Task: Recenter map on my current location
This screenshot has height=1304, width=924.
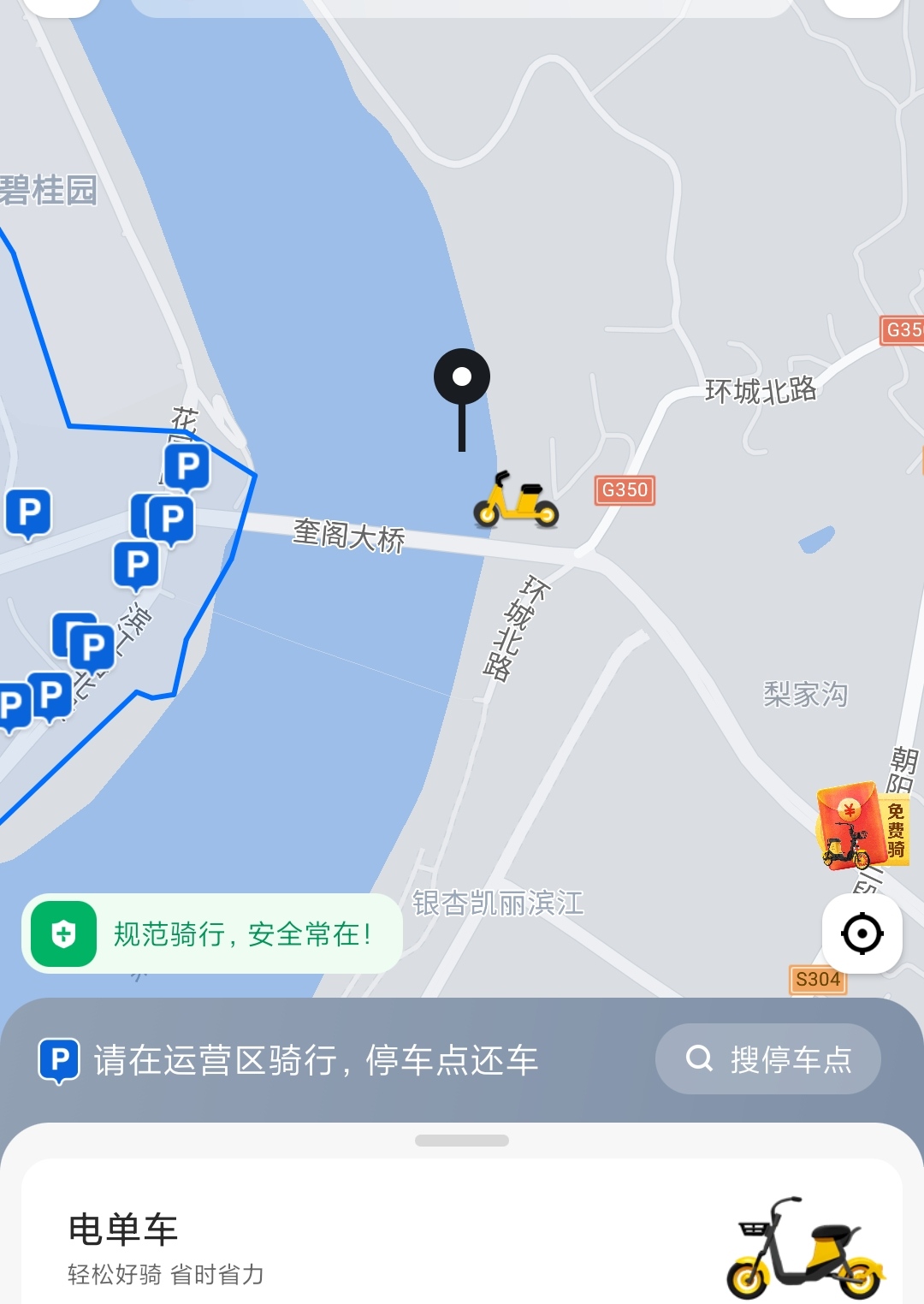Action: tap(862, 934)
